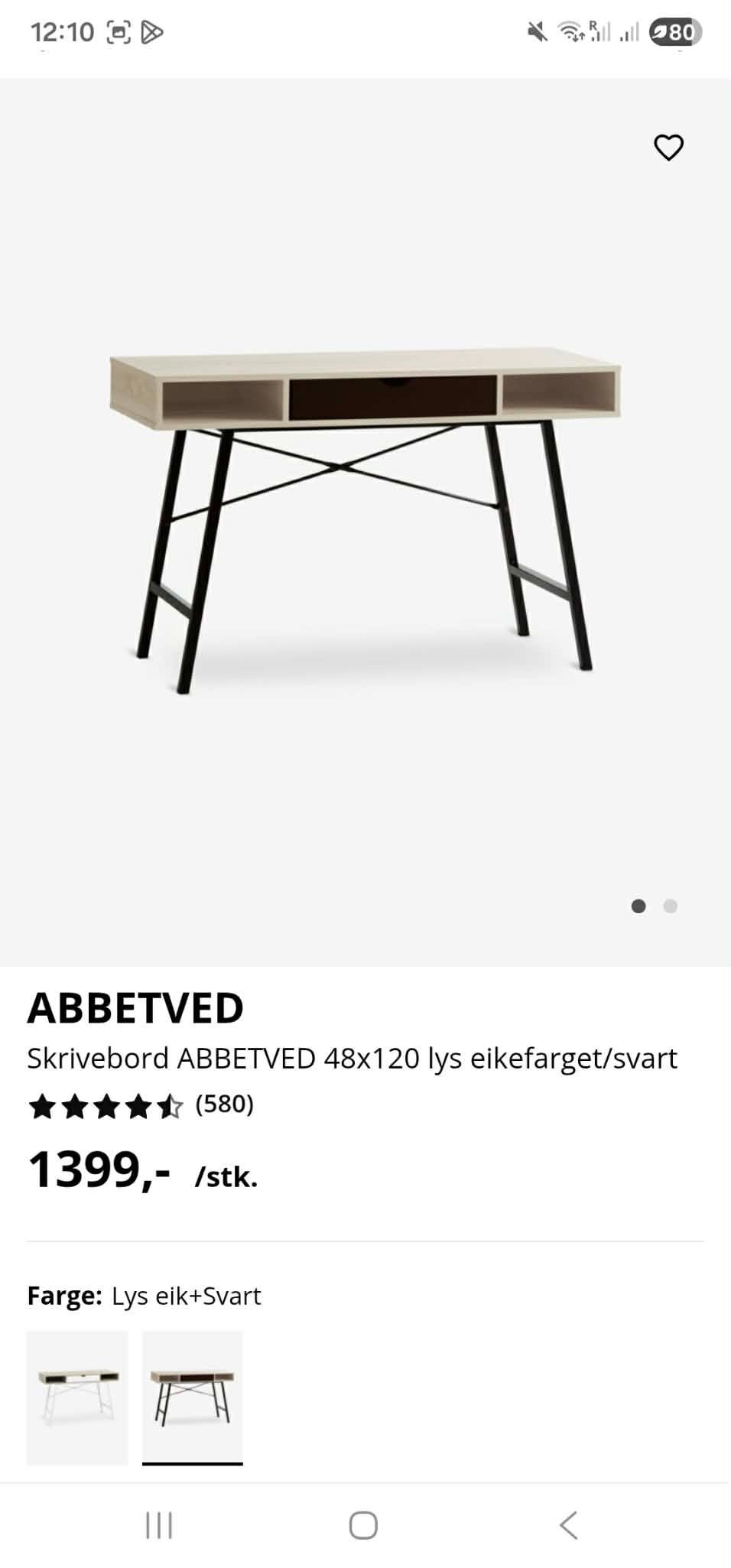731x1568 pixels.
Task: Go to the home screen
Action: click(x=363, y=1524)
